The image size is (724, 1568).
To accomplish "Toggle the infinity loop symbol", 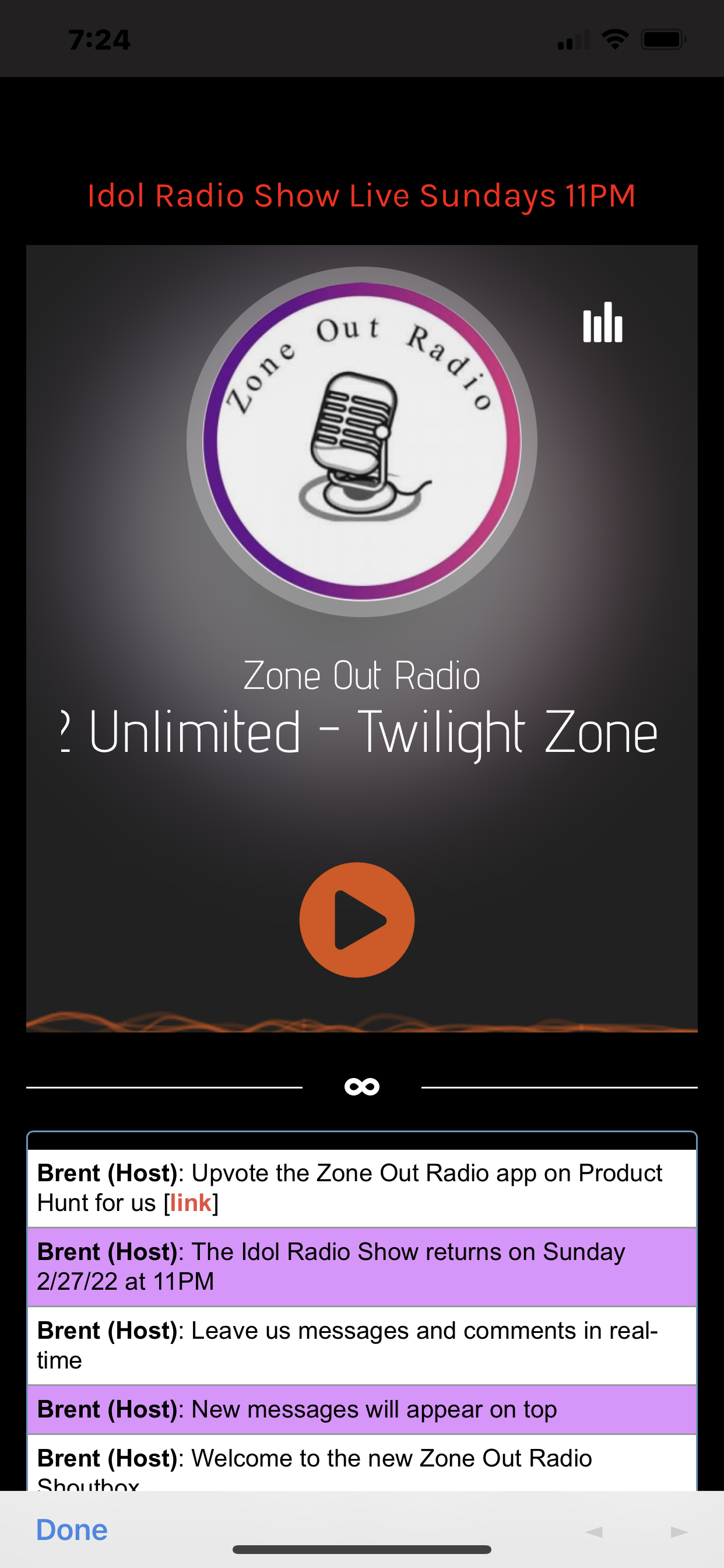I will pyautogui.click(x=362, y=1086).
